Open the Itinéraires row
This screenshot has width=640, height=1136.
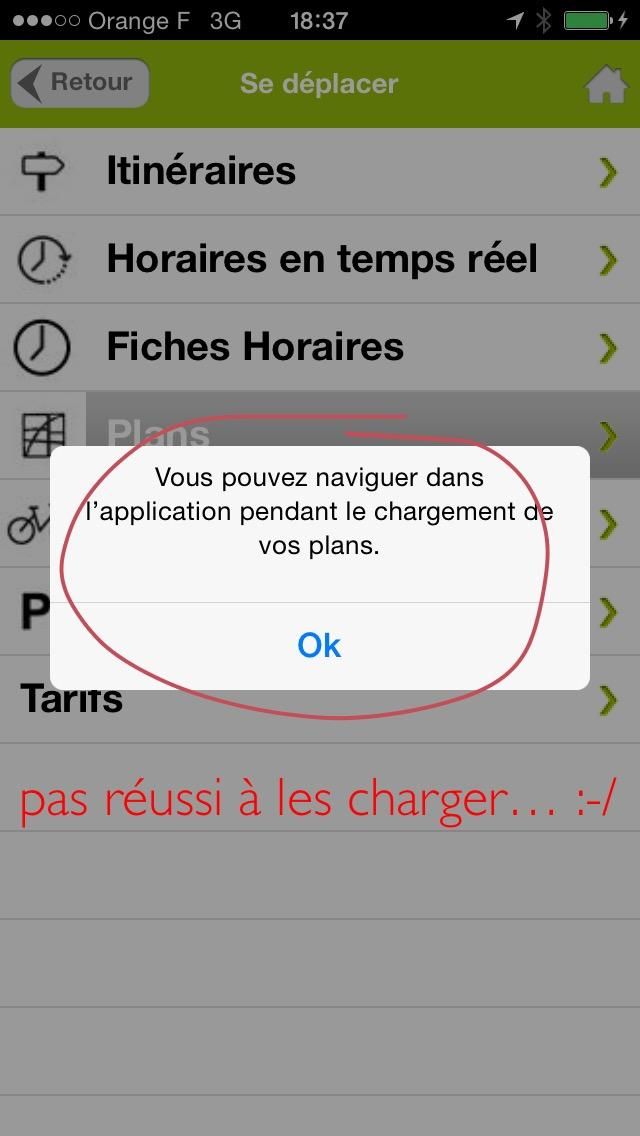point(320,172)
